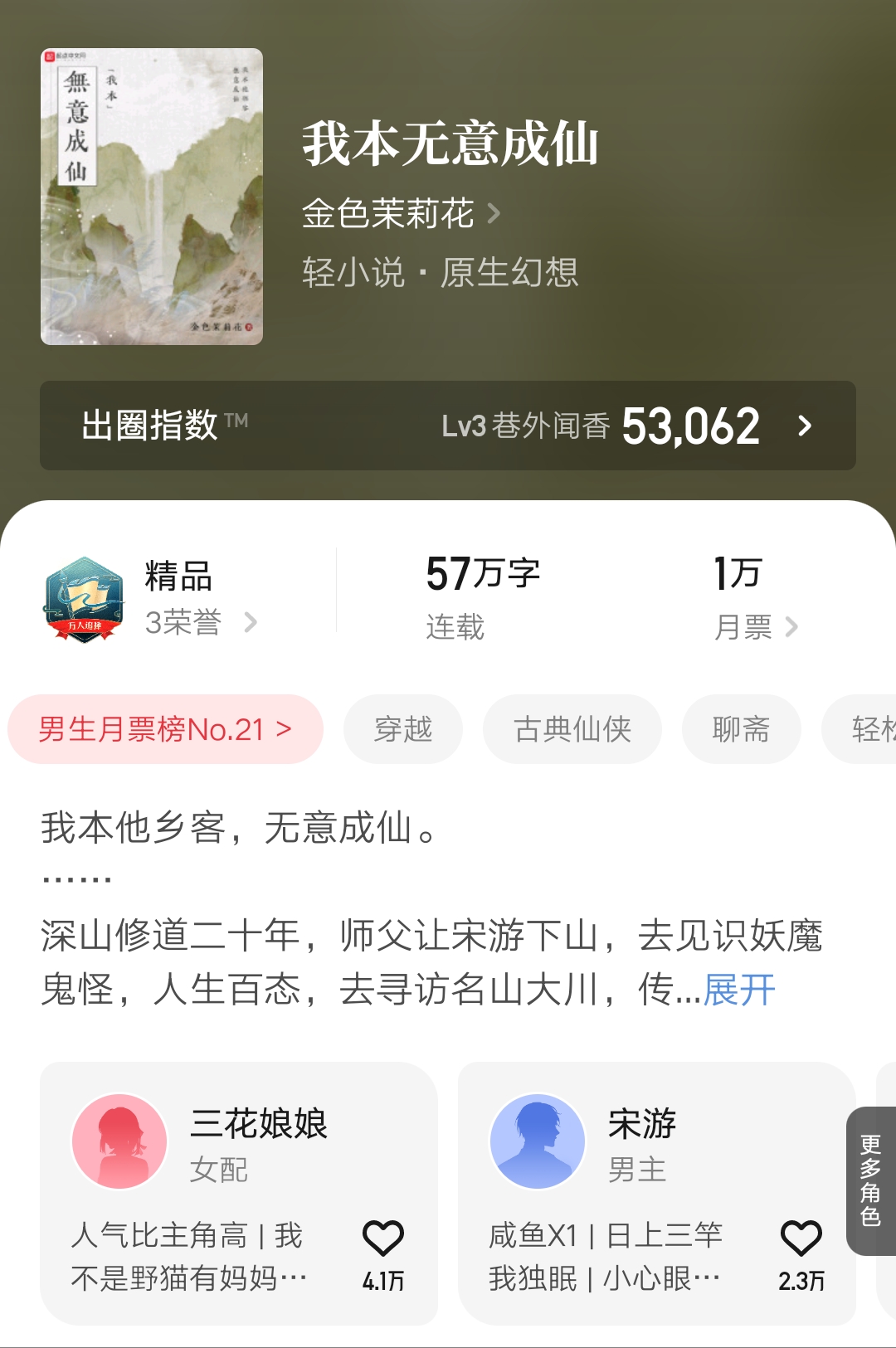Click the publisher logo on the cover corner

click(x=50, y=58)
